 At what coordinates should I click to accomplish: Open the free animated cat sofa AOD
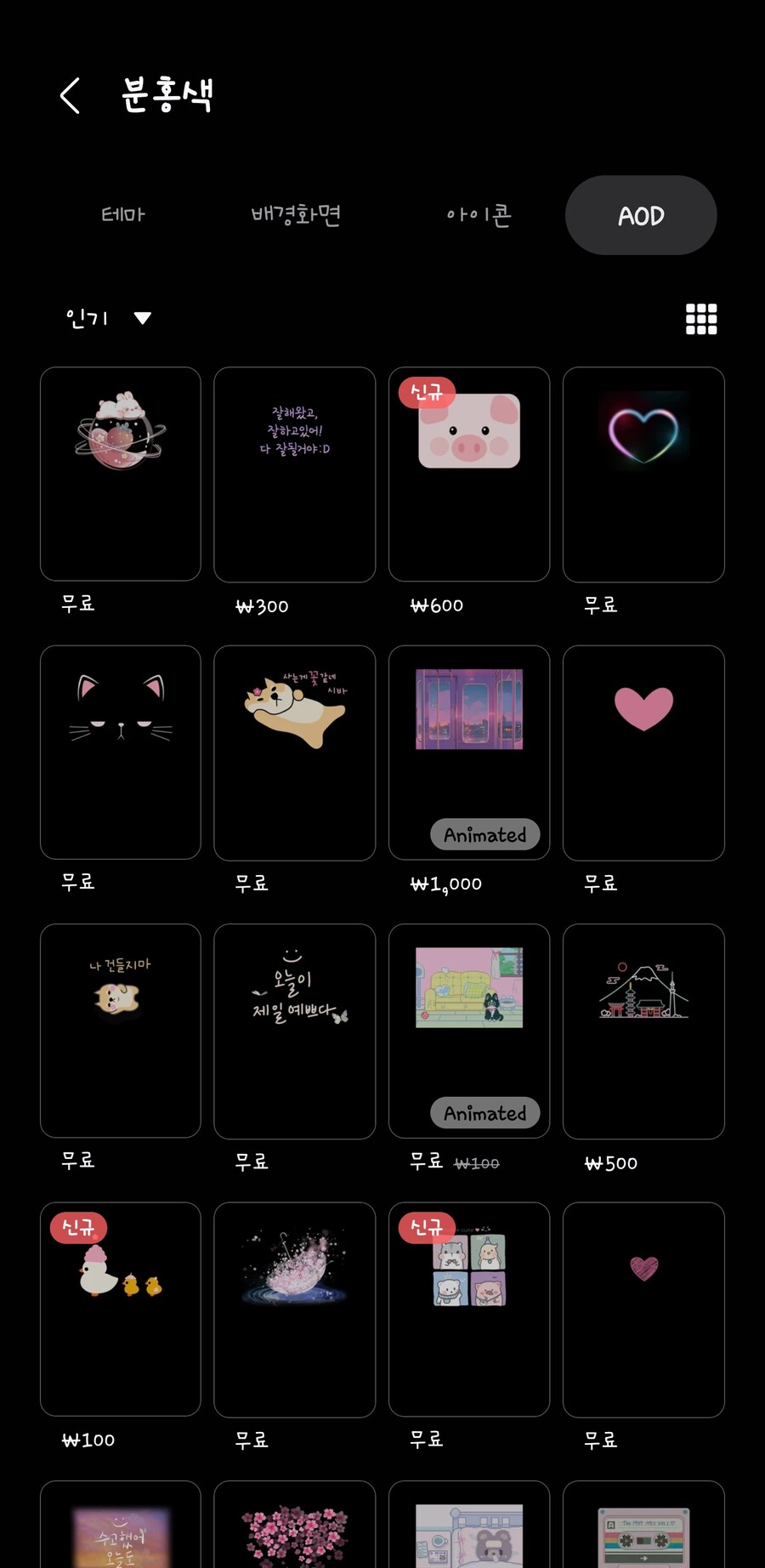(468, 1030)
